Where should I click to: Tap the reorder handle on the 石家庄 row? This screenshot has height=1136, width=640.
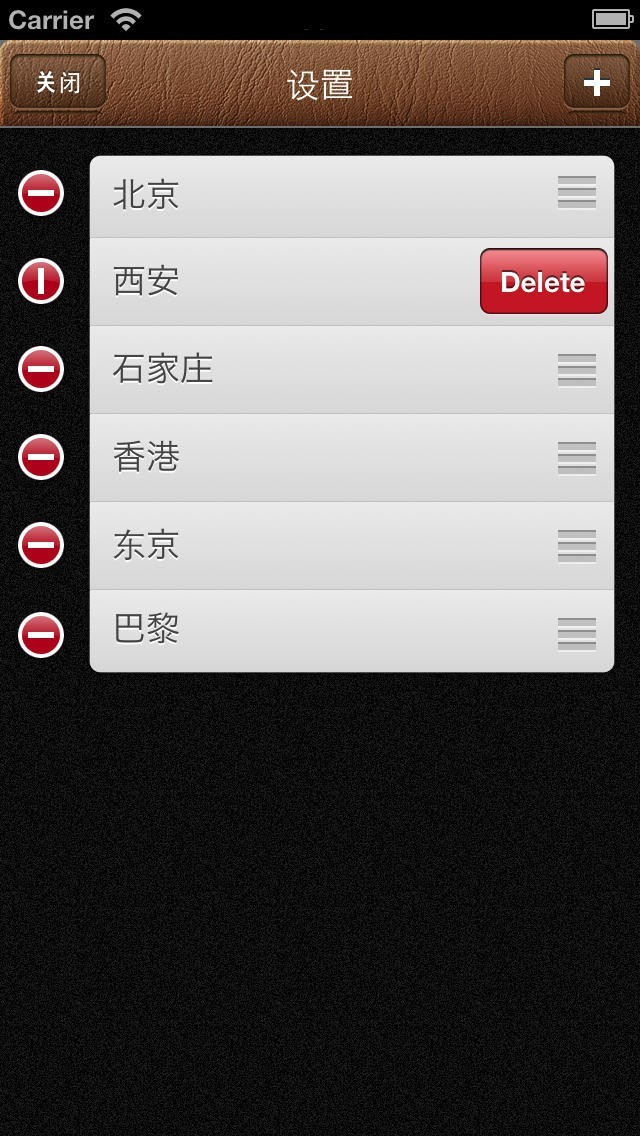[577, 370]
